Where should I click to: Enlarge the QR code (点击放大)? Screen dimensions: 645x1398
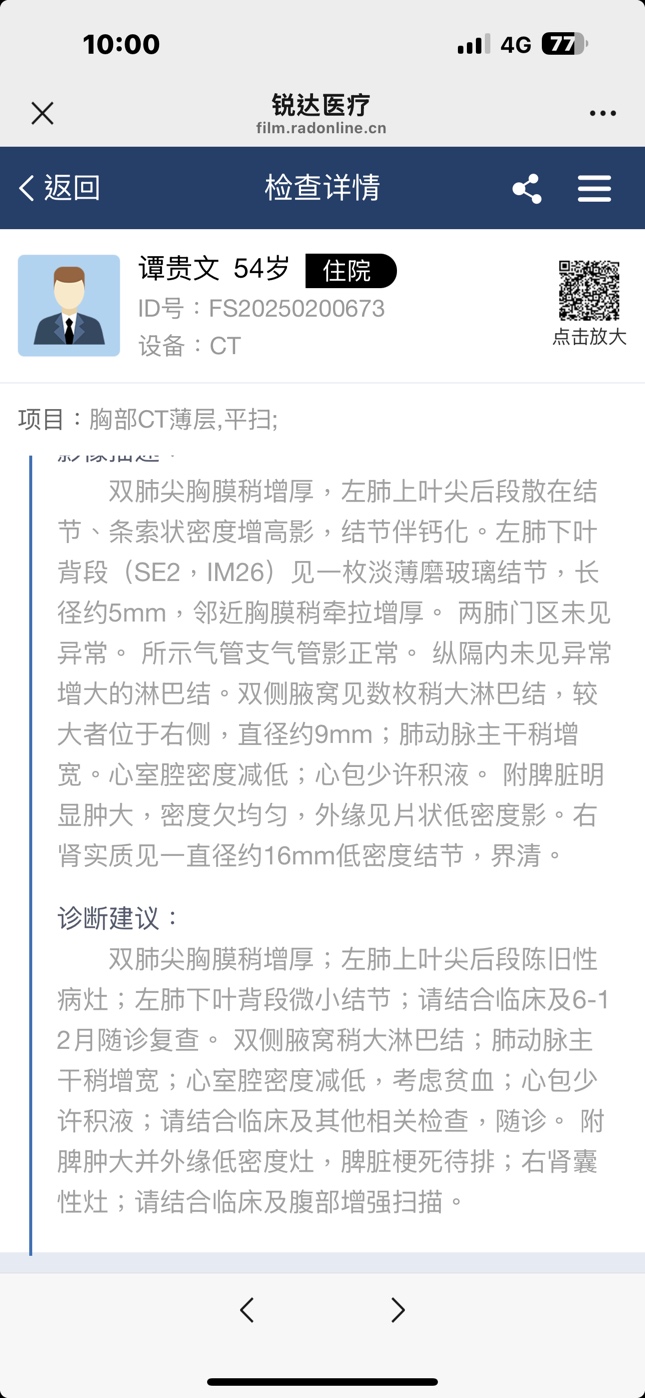tap(589, 303)
